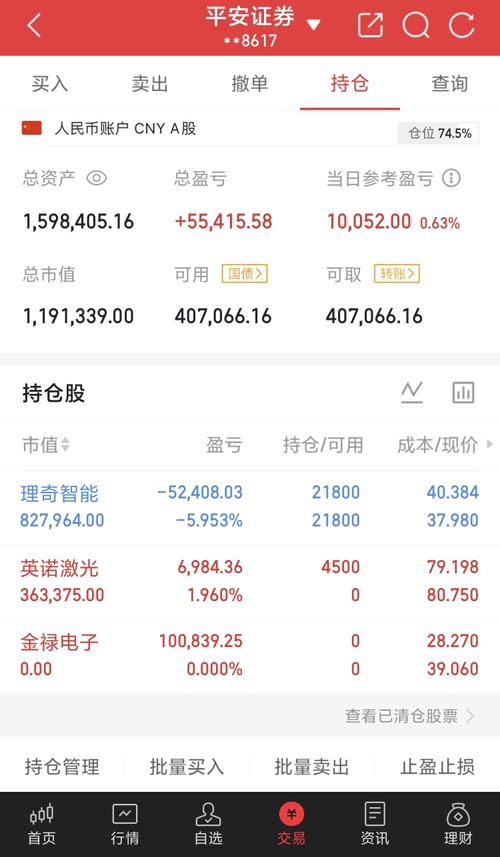Switch to the 买入 tab

coord(50,84)
